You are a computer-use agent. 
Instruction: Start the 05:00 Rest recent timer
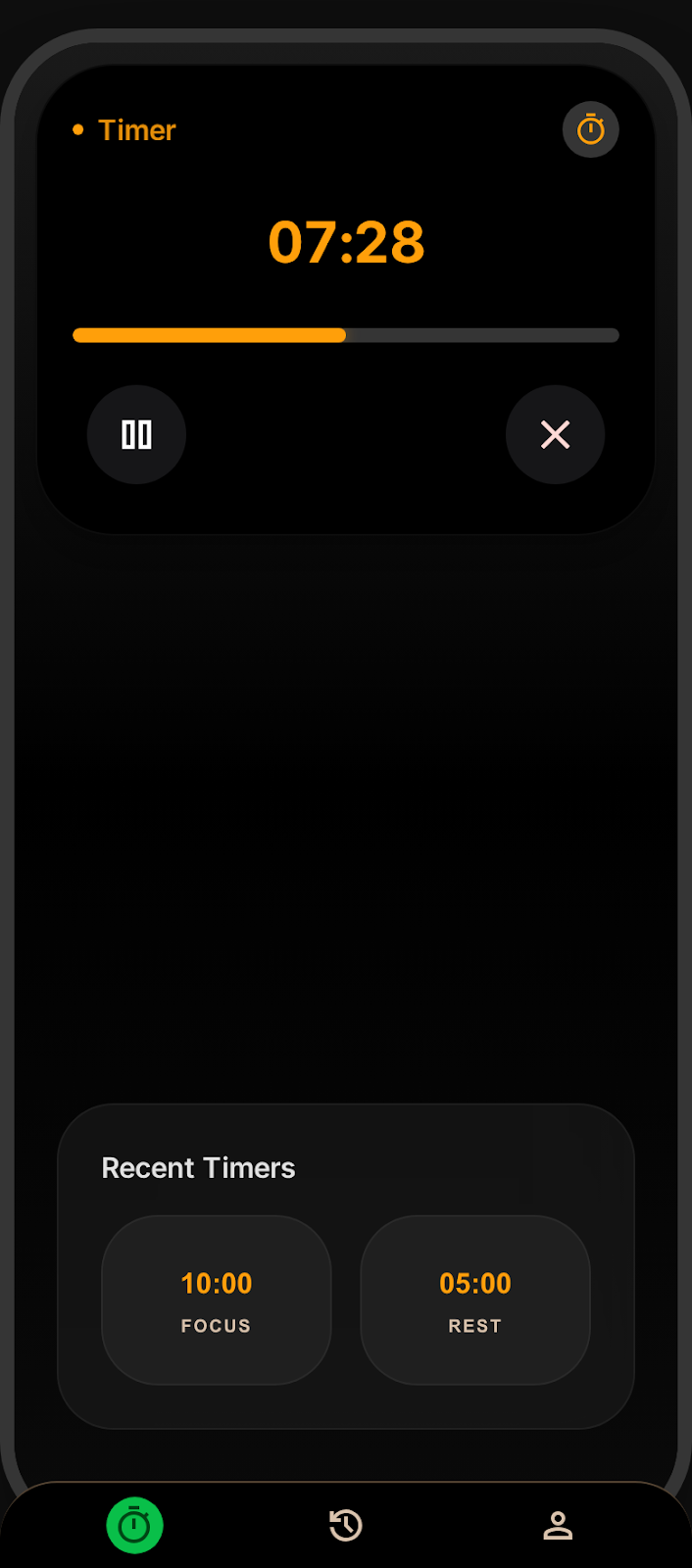point(475,1300)
